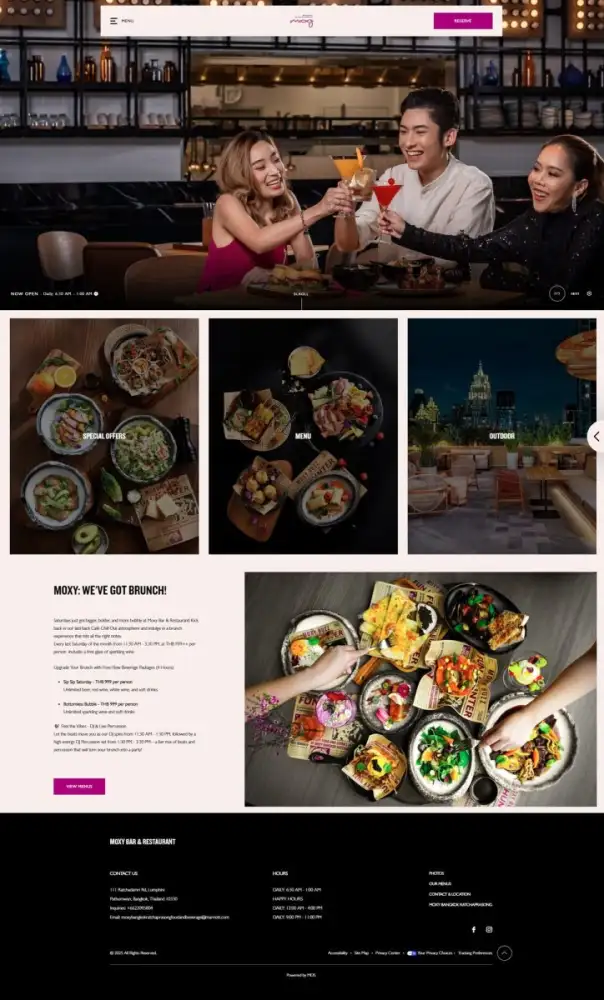The height and width of the screenshot is (1000, 604).
Task: Open the hamburger menu
Action: coord(113,20)
